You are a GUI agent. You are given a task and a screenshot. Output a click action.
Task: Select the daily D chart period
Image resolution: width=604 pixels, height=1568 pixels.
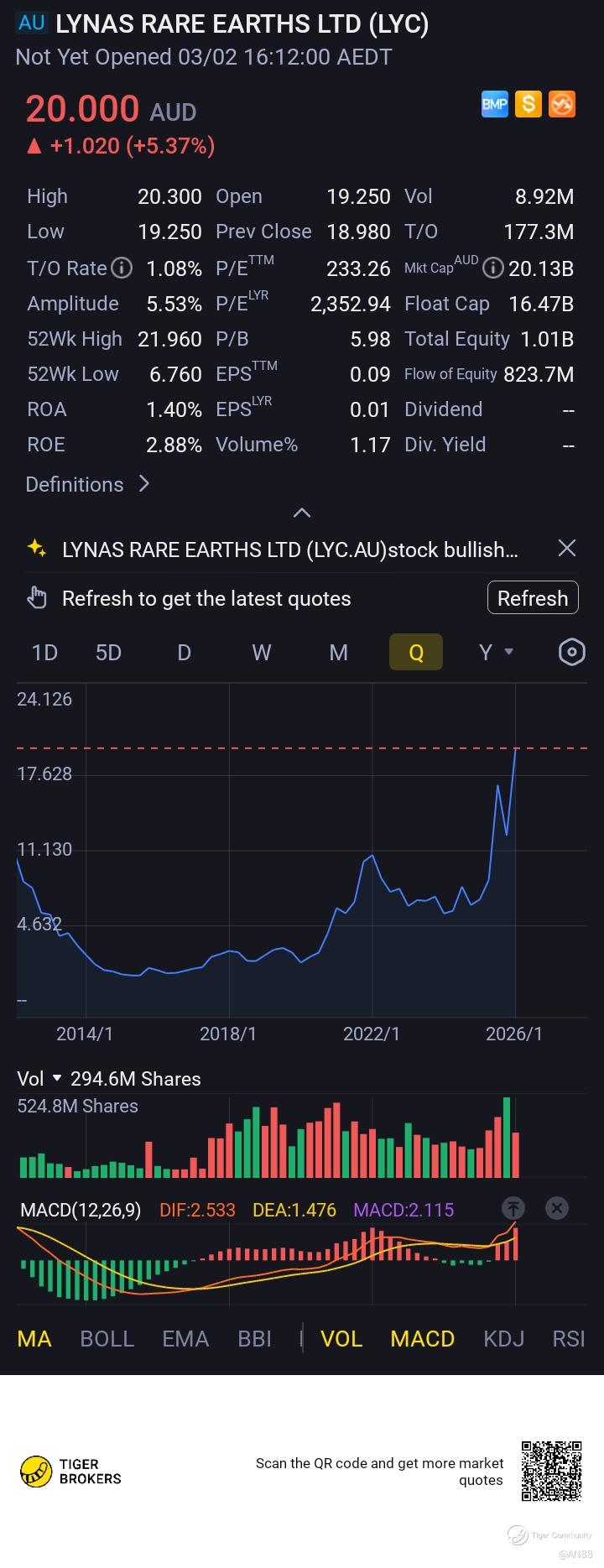184,652
